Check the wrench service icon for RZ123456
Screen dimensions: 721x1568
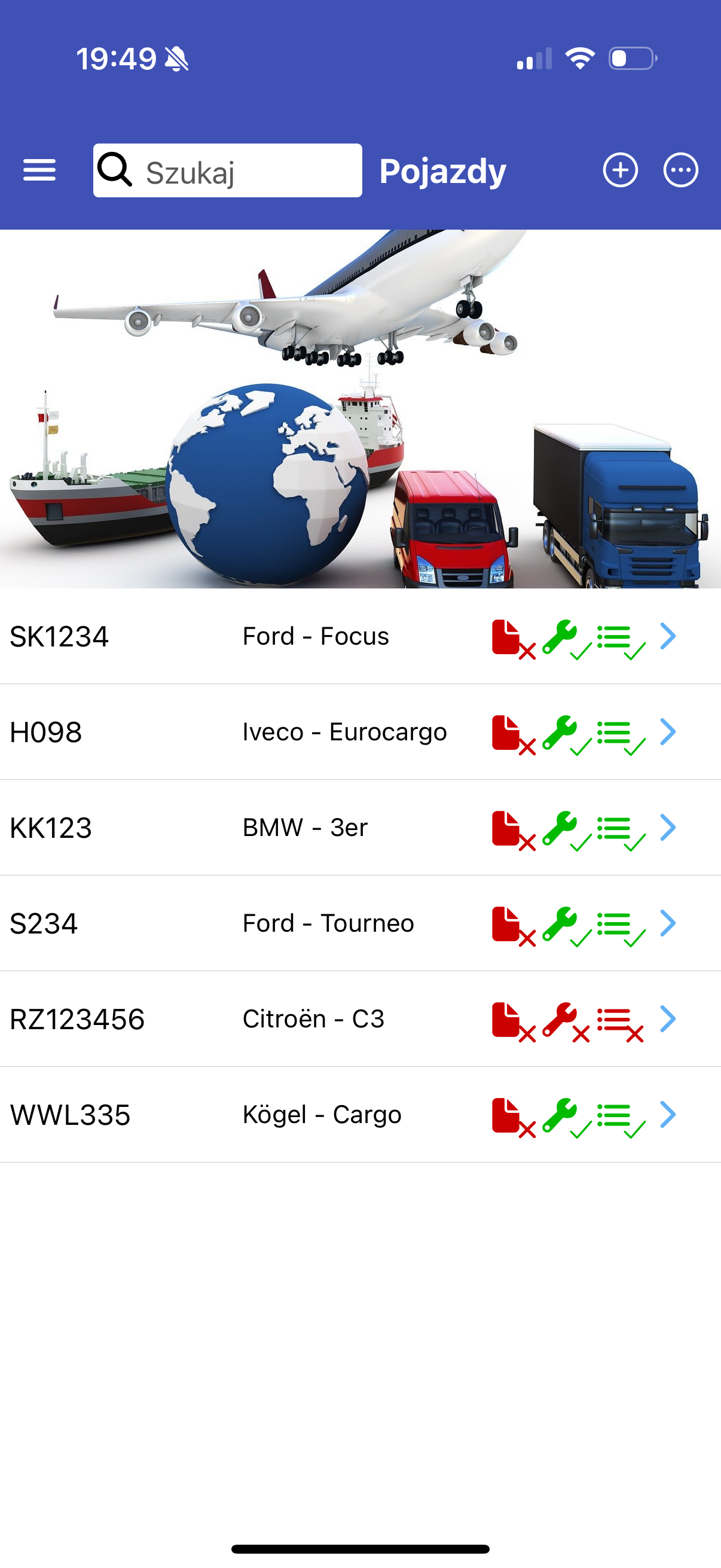[x=564, y=1021]
